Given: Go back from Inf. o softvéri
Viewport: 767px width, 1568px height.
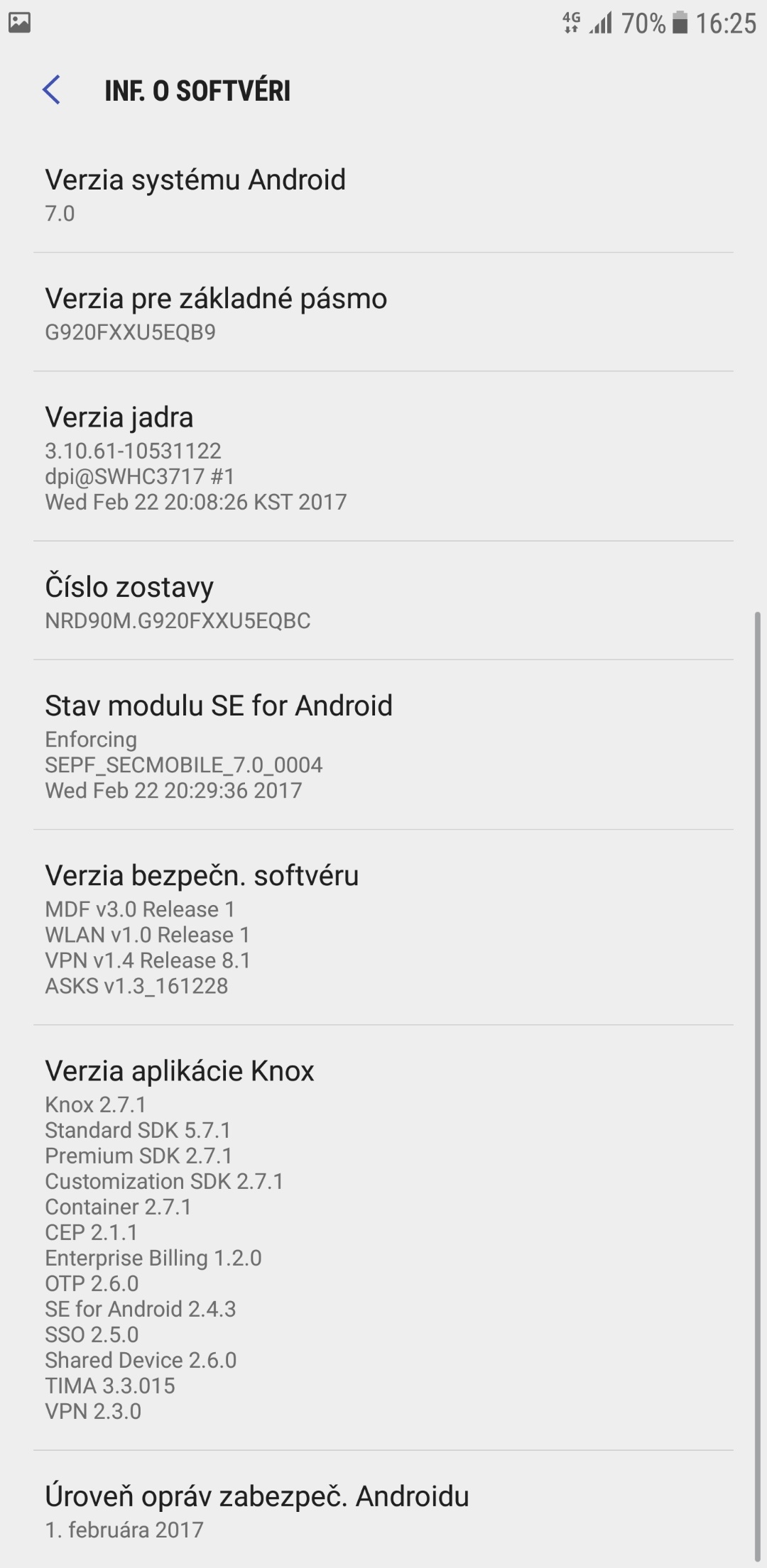Looking at the screenshot, I should click(x=51, y=90).
